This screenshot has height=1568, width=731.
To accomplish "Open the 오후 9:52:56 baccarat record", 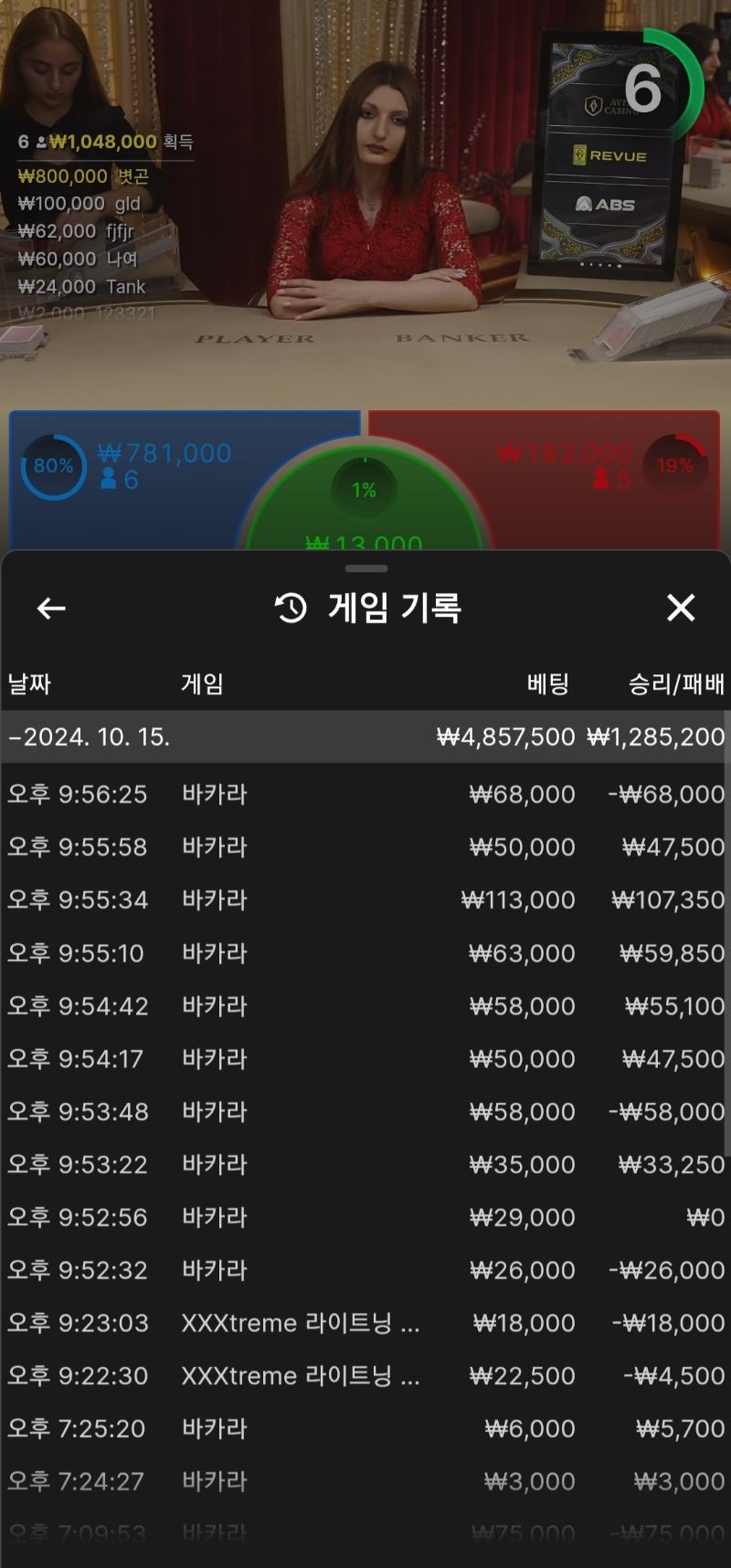I will (x=365, y=1218).
